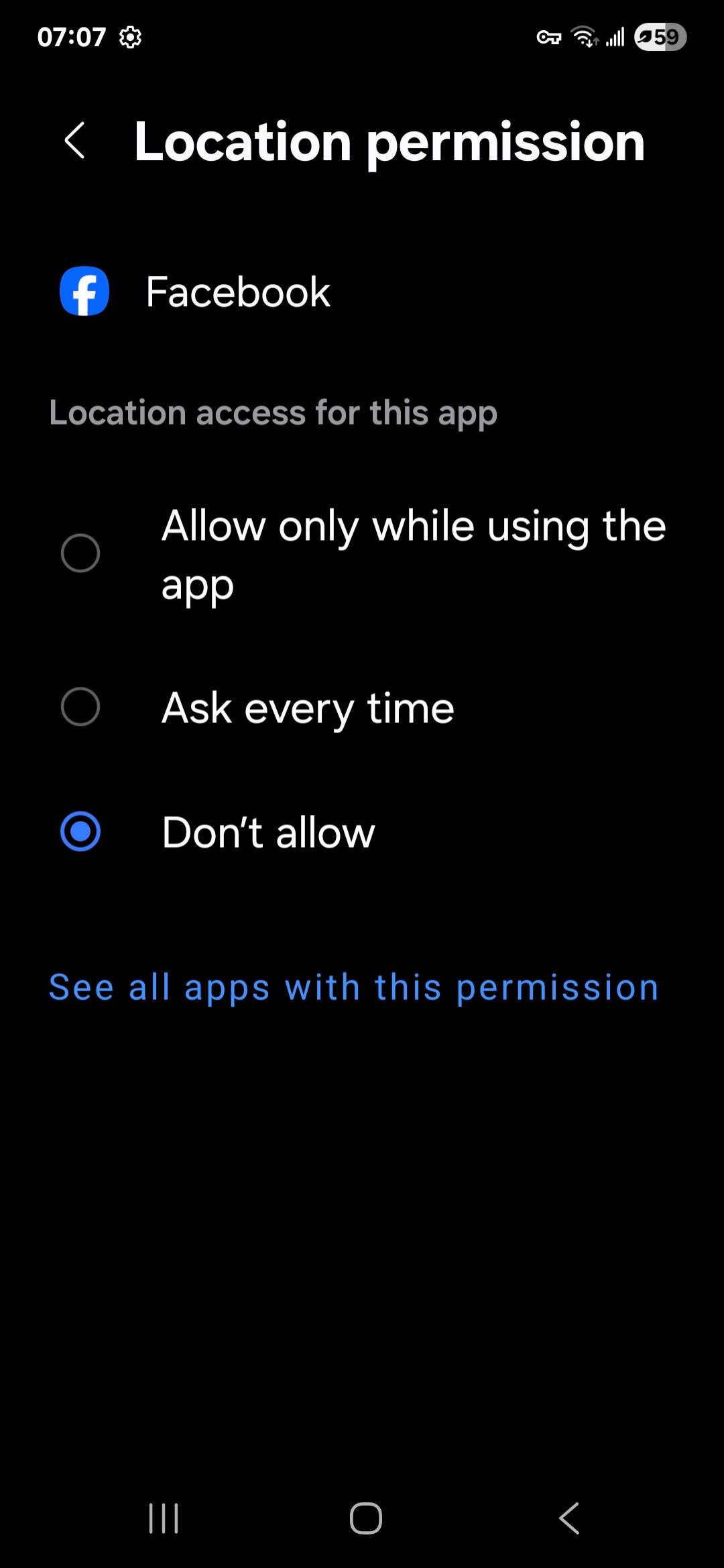Tap the Facebook app icon

click(84, 290)
